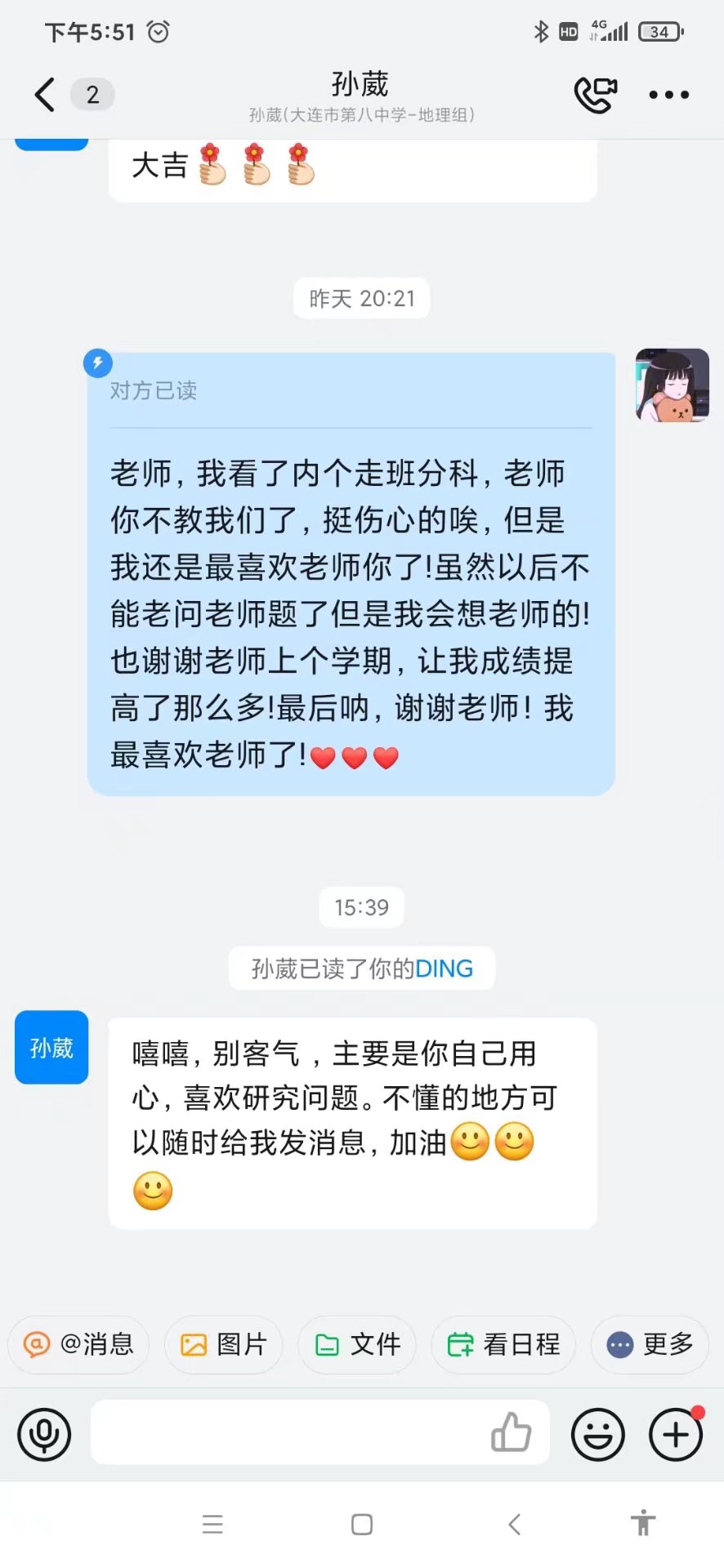724x1568 pixels.
Task: Switch to voice input microphone
Action: click(x=45, y=1434)
